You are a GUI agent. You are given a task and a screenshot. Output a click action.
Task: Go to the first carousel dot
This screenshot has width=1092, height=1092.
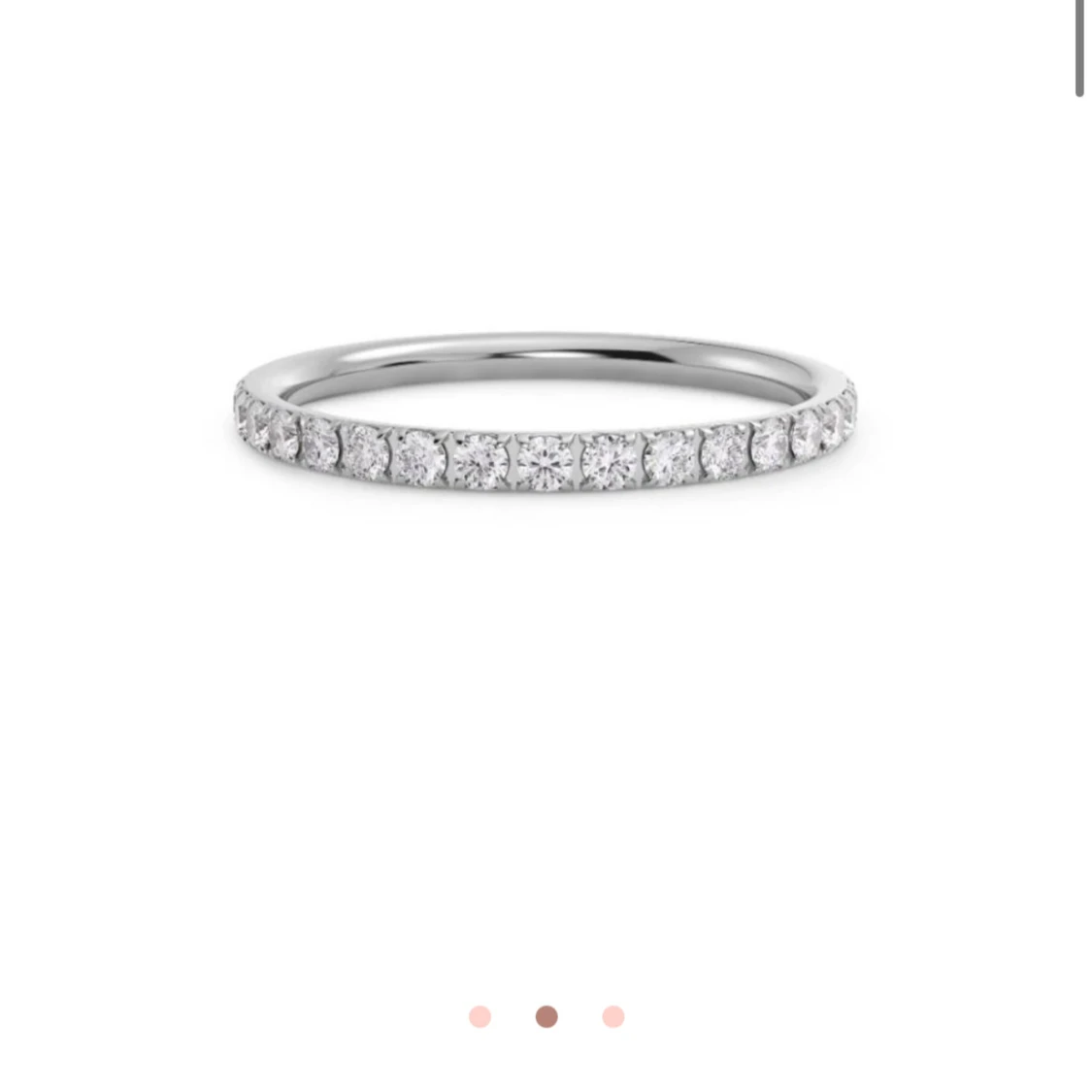(x=480, y=1016)
